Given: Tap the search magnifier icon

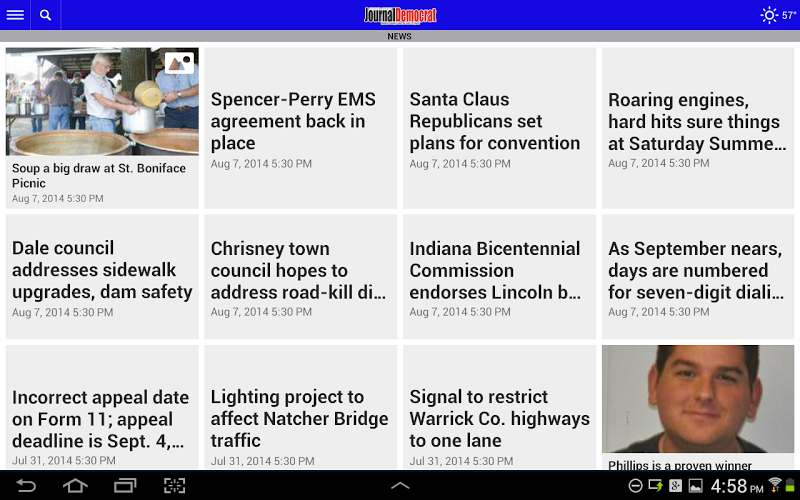Looking at the screenshot, I should (x=45, y=15).
